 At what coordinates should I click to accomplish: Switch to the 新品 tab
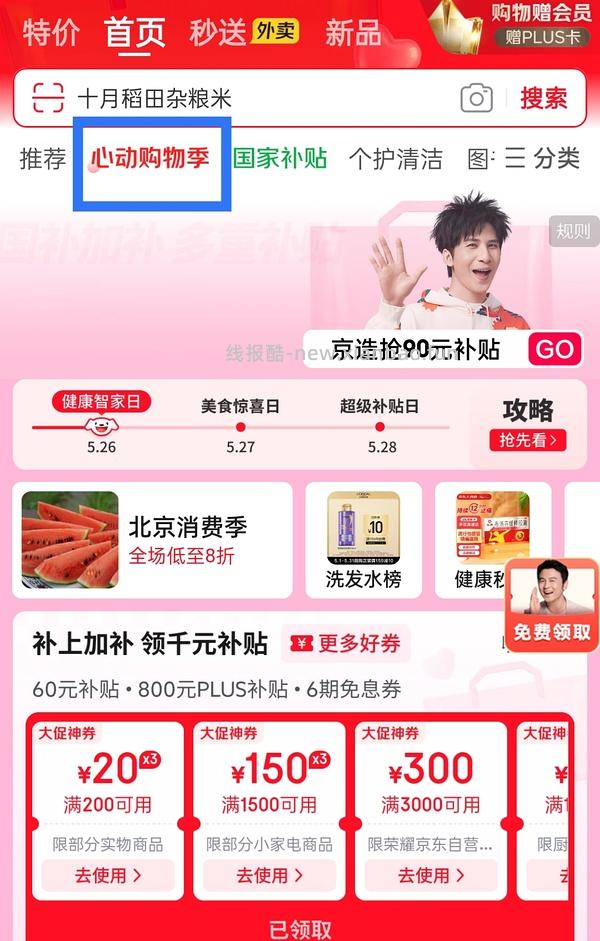pyautogui.click(x=353, y=32)
